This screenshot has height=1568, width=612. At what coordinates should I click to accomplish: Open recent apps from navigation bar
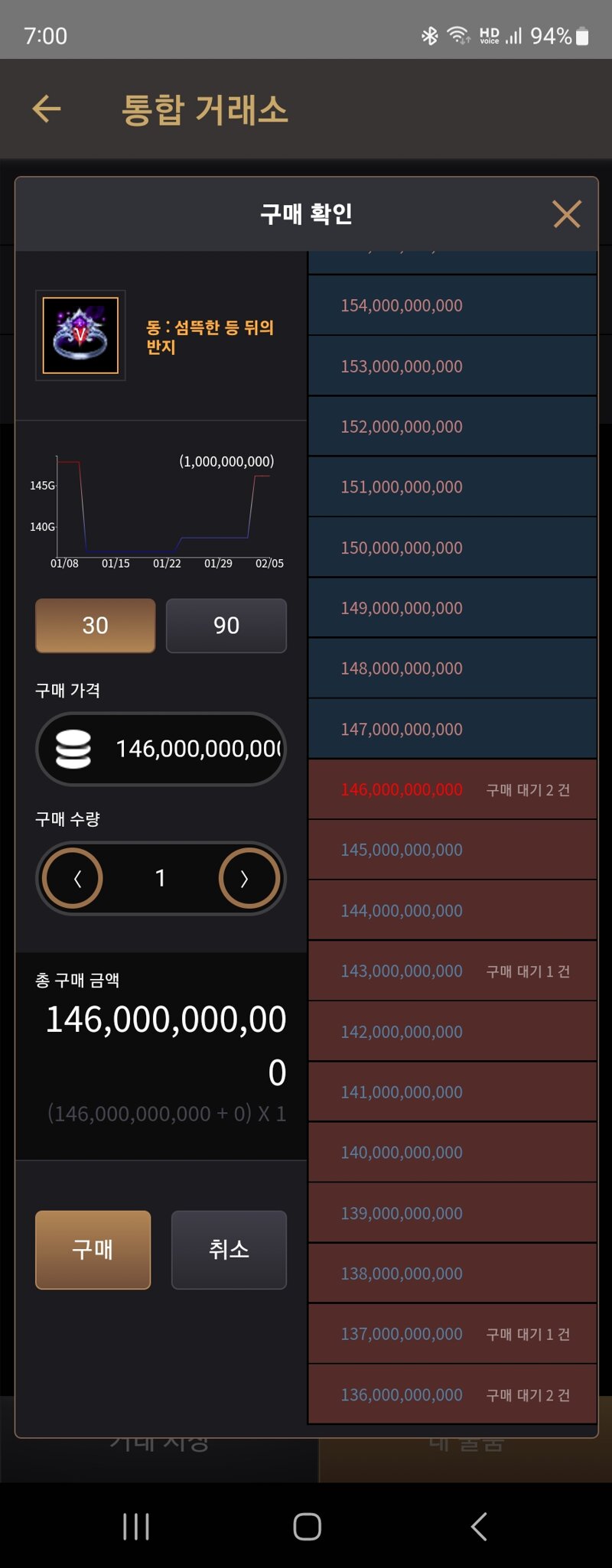136,1526
